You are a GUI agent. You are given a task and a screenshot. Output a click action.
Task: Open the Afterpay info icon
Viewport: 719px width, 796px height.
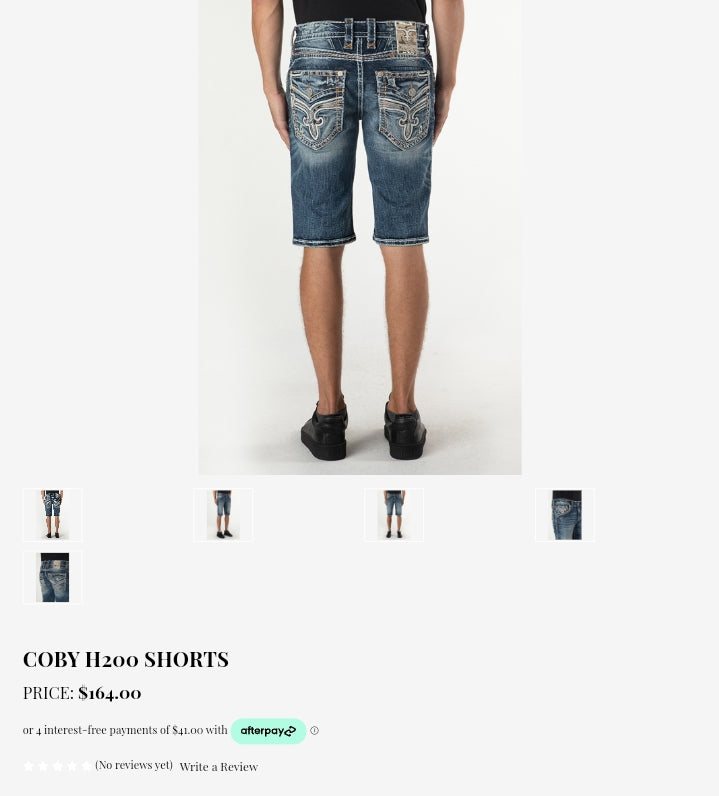314,731
